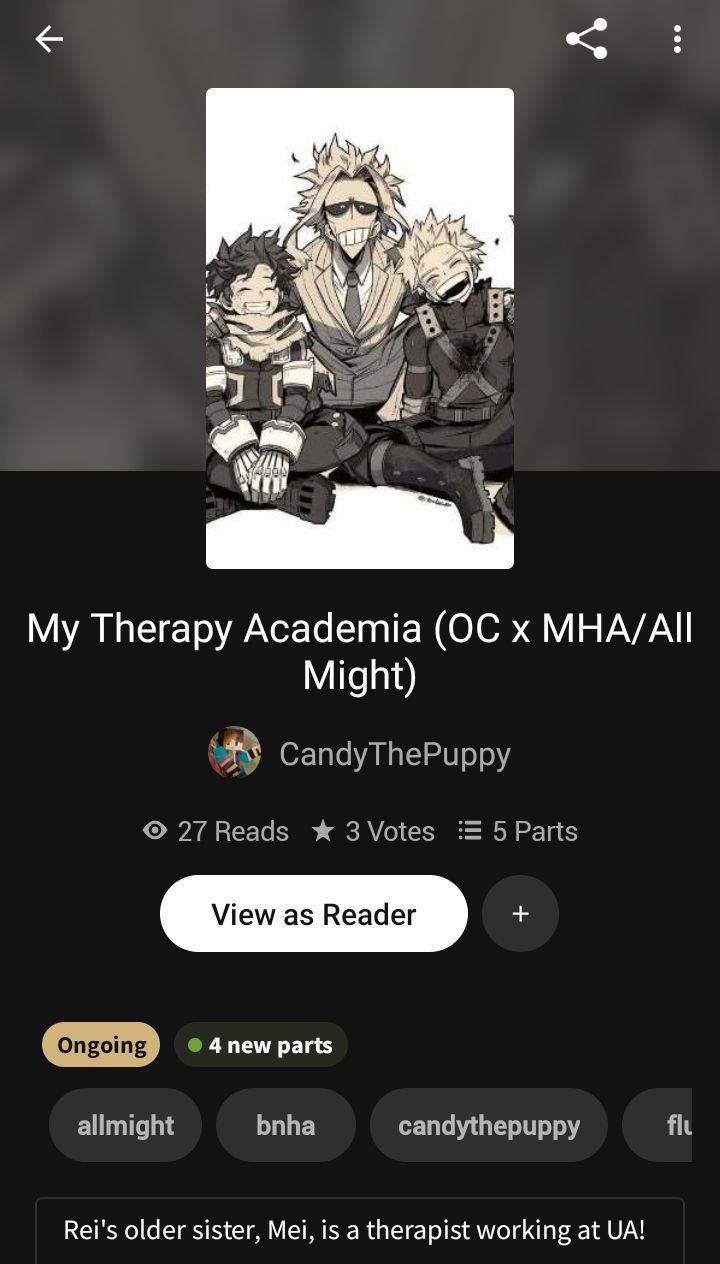Open the story cover image
Screen dimensions: 720x1264
click(x=360, y=328)
